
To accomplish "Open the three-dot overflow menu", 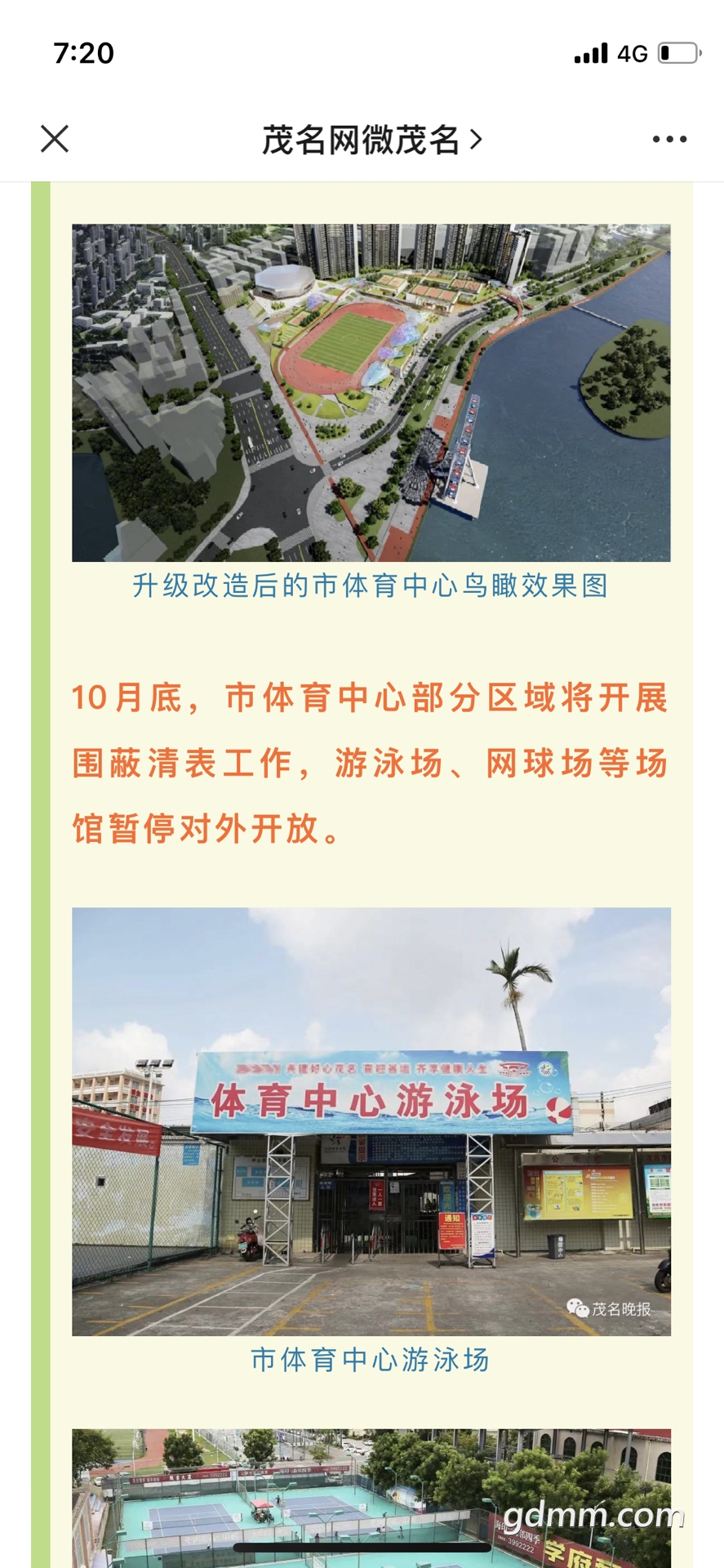I will pos(669,140).
